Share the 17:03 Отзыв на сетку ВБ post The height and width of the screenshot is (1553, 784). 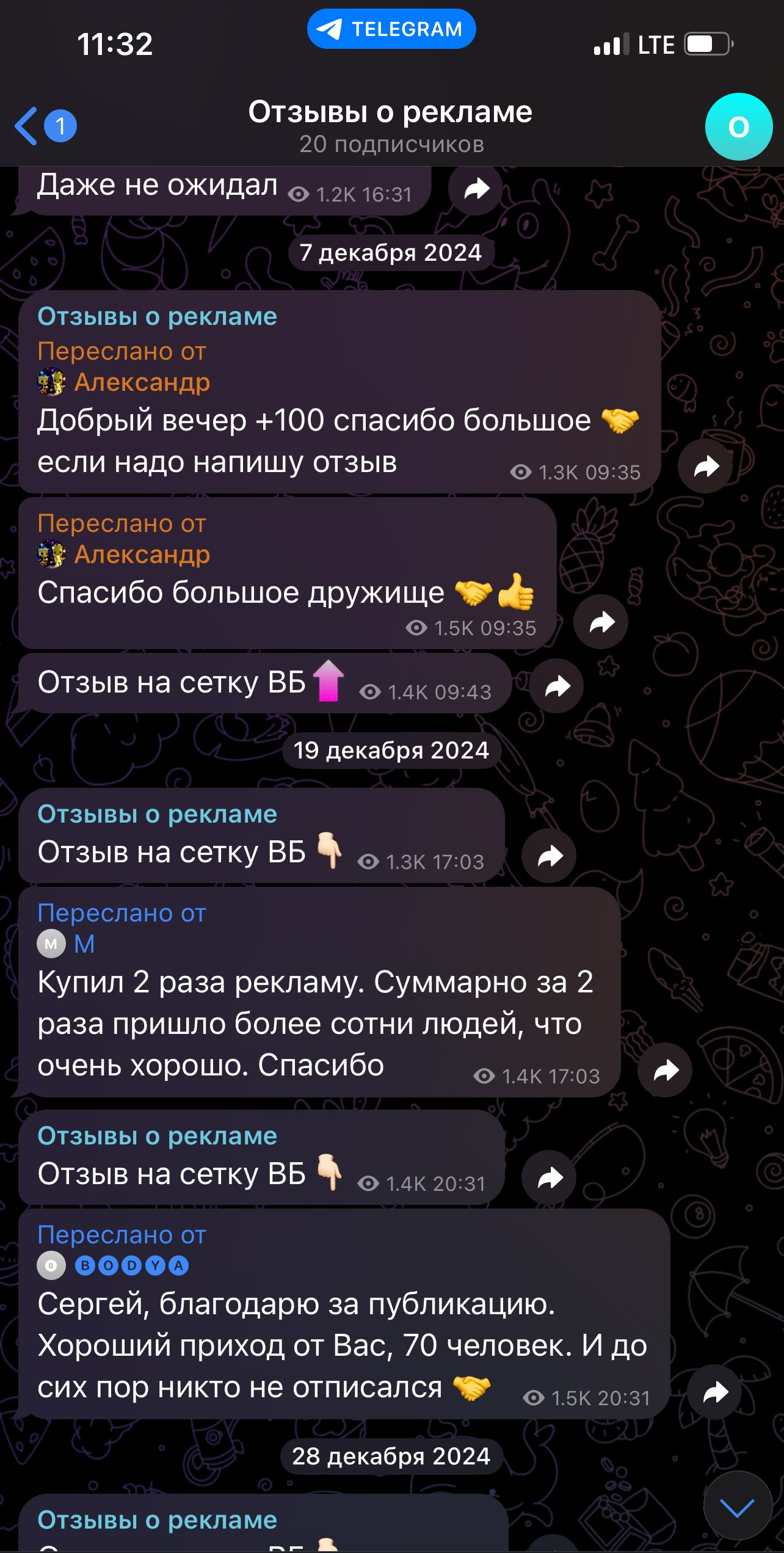549,856
